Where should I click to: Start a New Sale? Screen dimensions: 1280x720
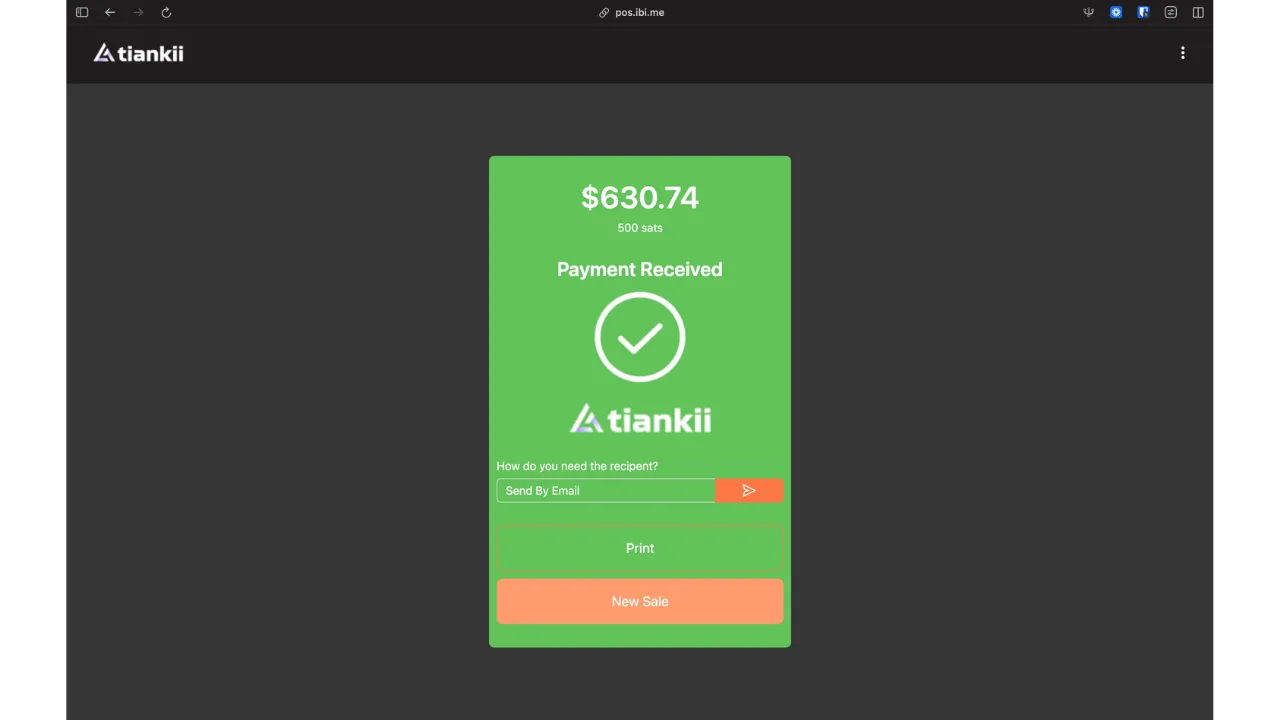(x=640, y=601)
